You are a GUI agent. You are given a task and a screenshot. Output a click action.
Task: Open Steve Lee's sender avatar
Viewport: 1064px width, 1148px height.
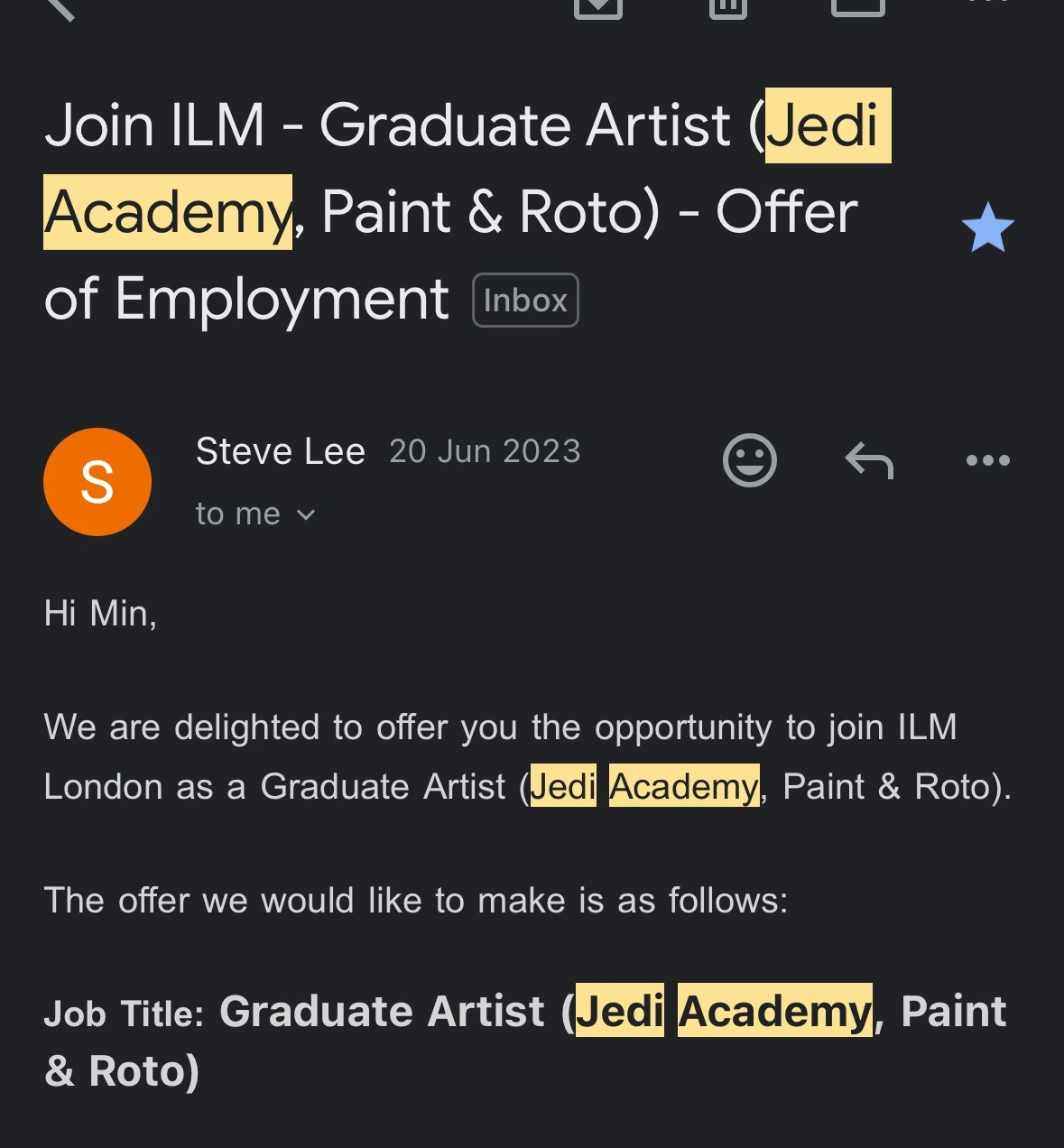coord(97,482)
